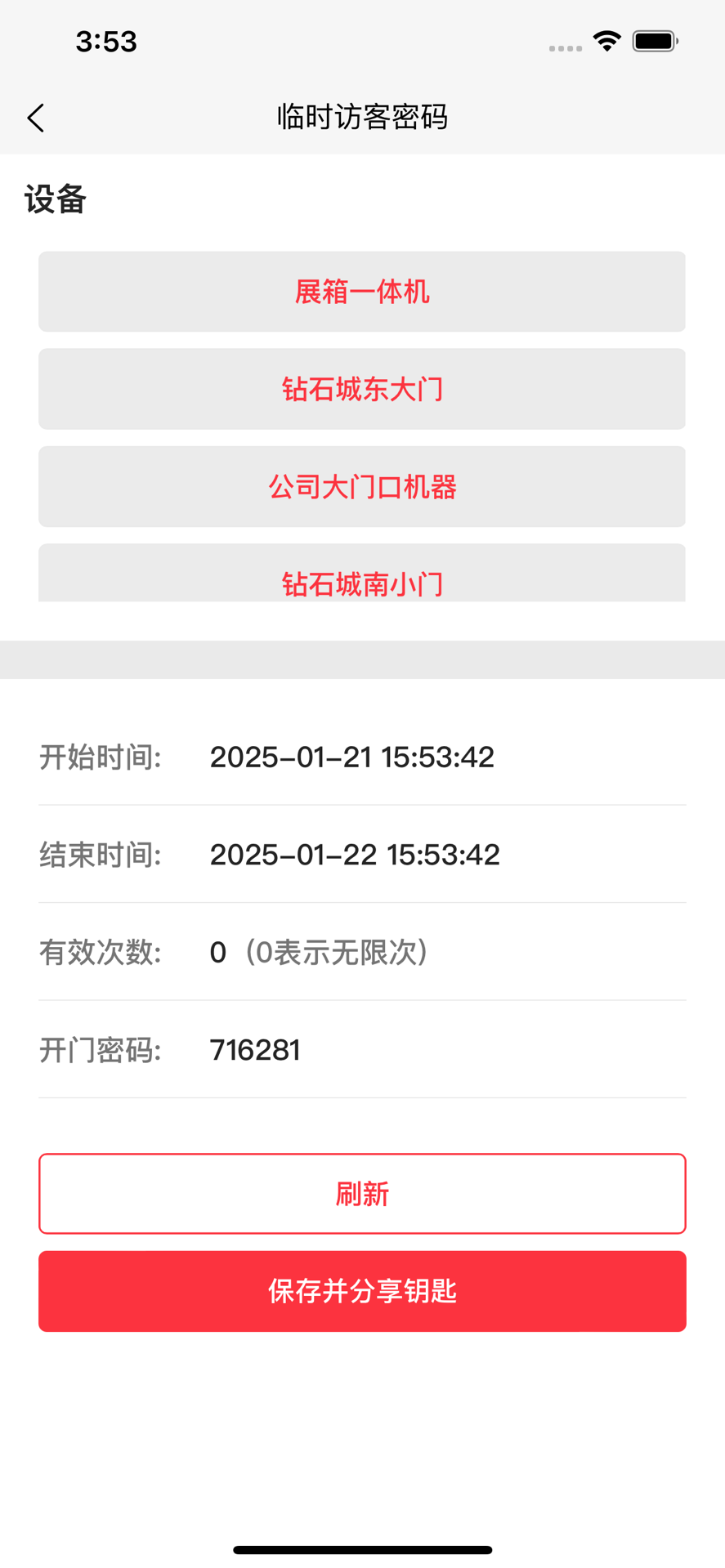
Task: Tap the battery indicator
Action: click(654, 39)
